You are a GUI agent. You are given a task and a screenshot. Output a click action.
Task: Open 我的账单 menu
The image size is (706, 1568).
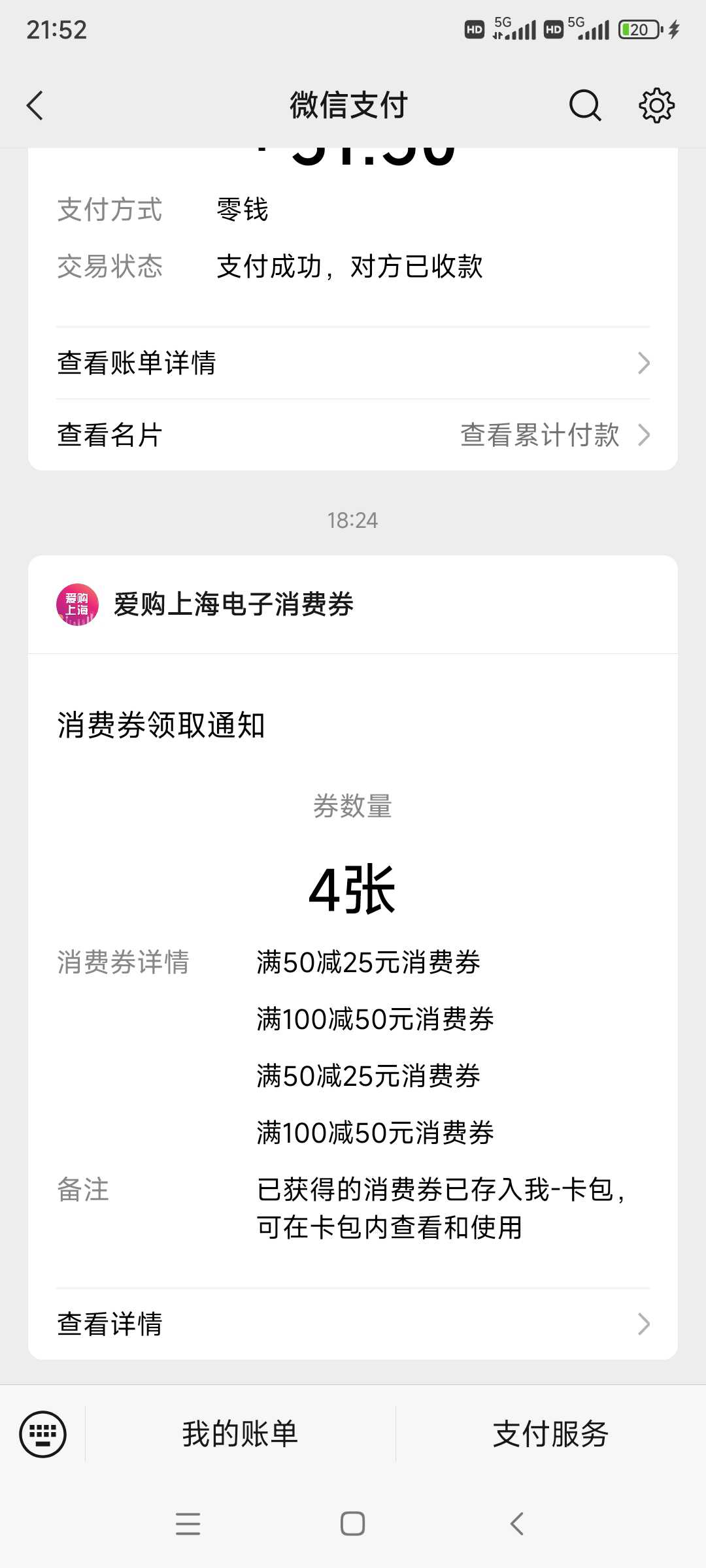tap(241, 1434)
